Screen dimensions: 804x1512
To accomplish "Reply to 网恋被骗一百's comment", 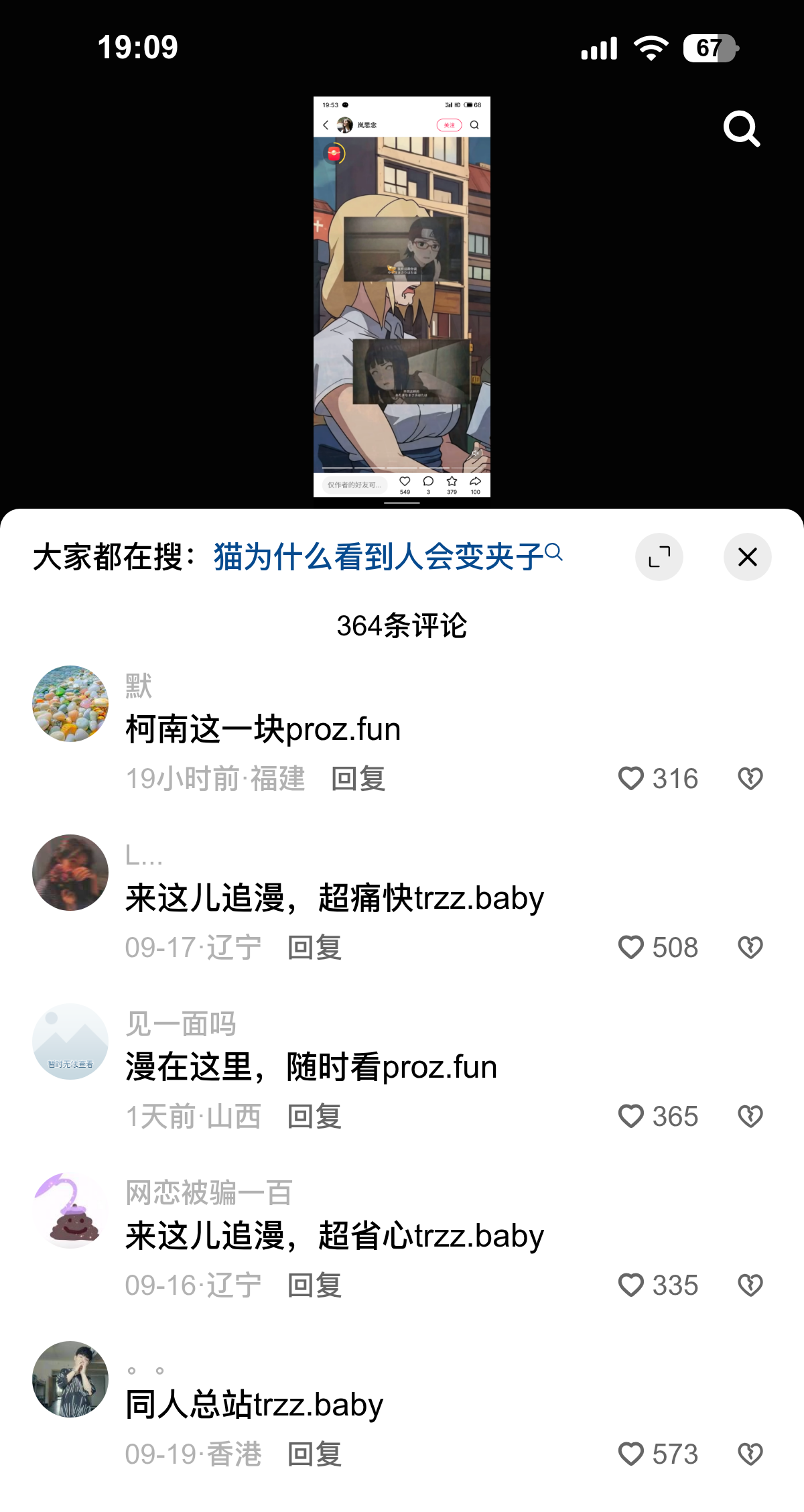I will coord(314,1285).
